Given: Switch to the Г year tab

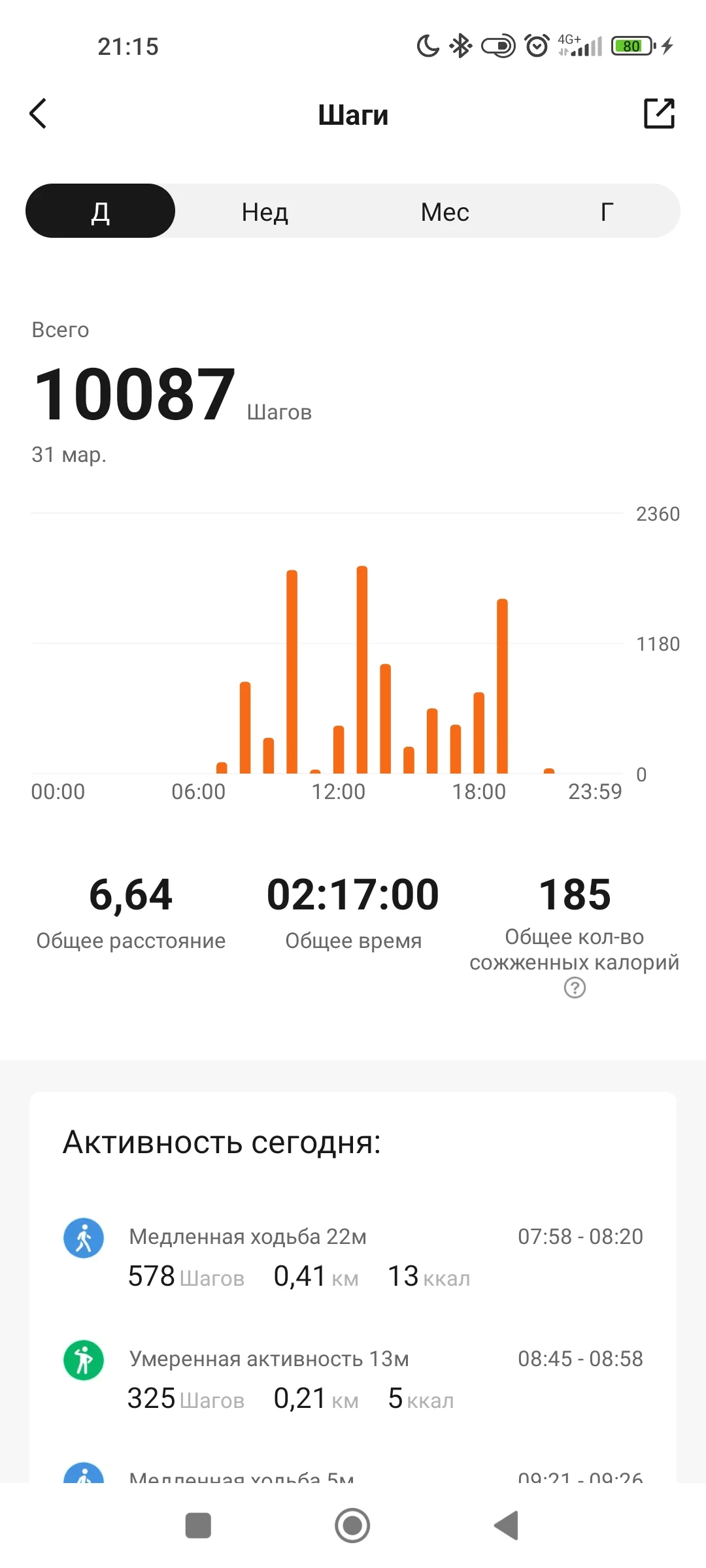Looking at the screenshot, I should click(607, 211).
